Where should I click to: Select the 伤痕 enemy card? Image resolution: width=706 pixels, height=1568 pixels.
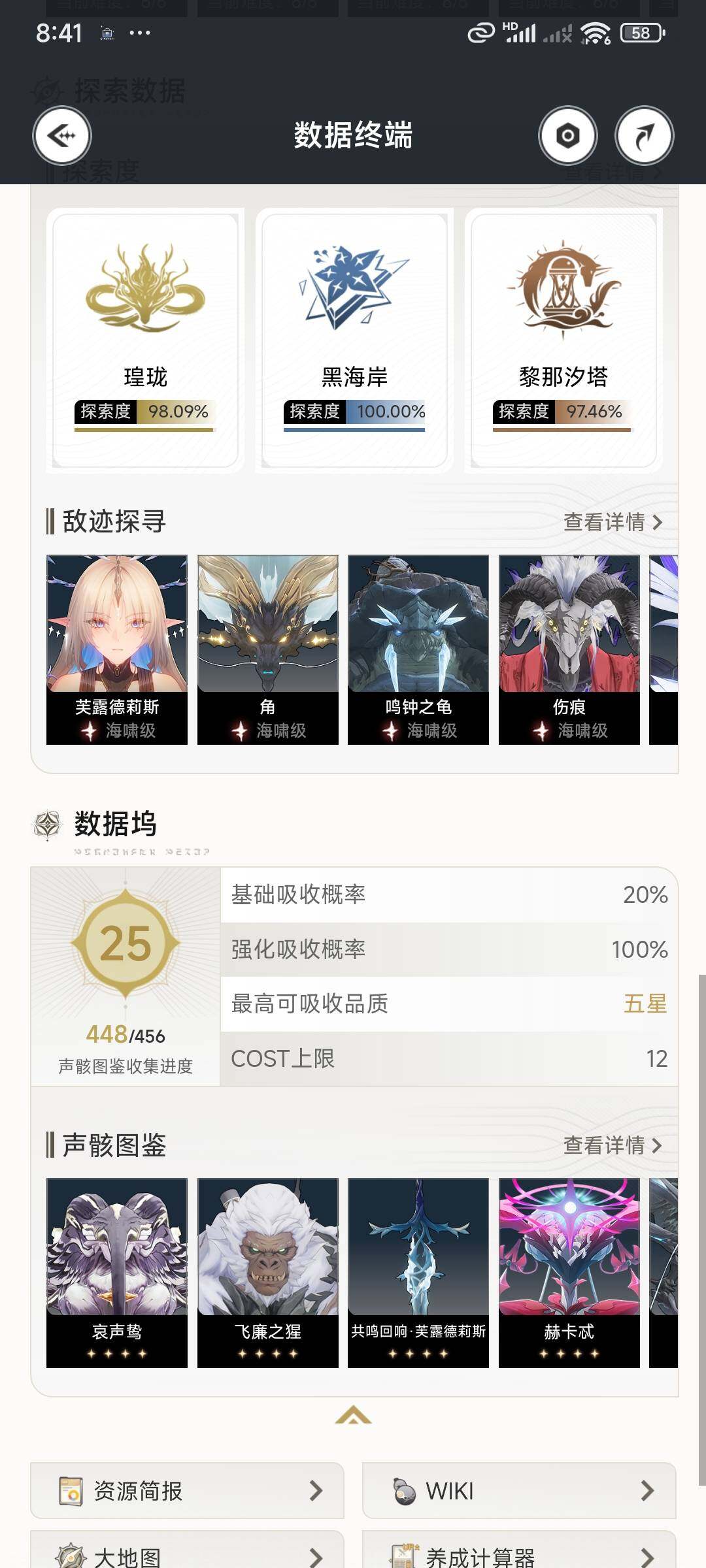[x=569, y=649]
